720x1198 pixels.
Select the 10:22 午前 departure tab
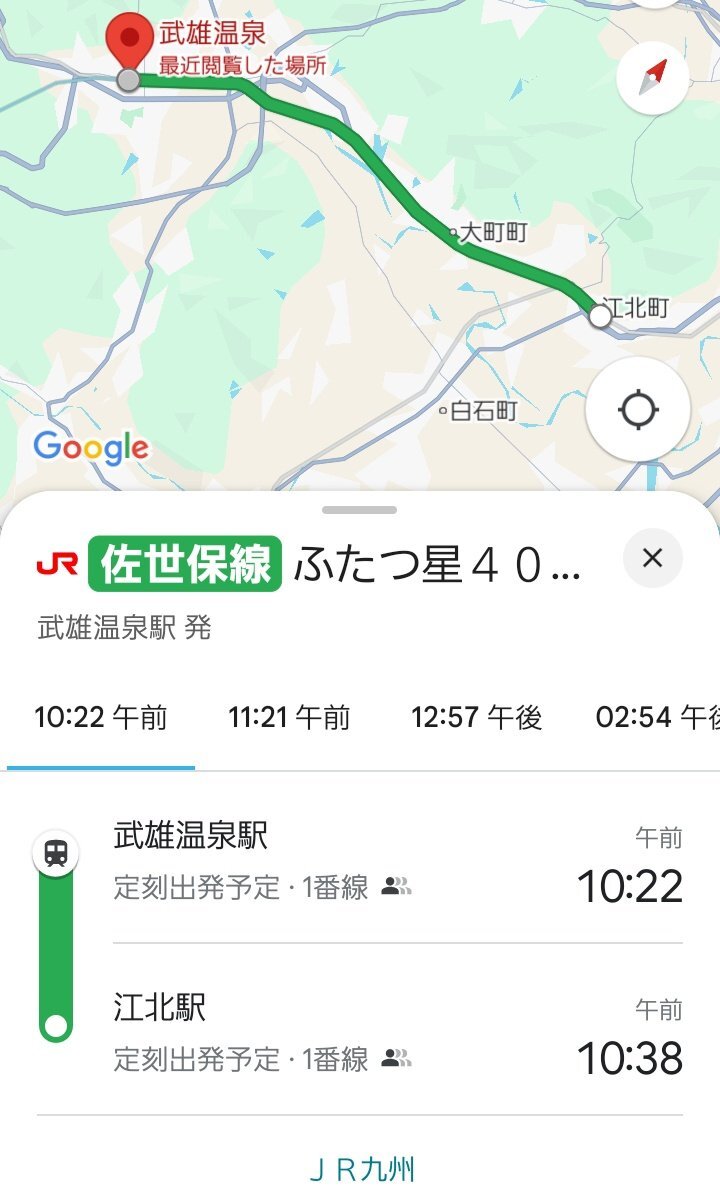click(x=101, y=717)
